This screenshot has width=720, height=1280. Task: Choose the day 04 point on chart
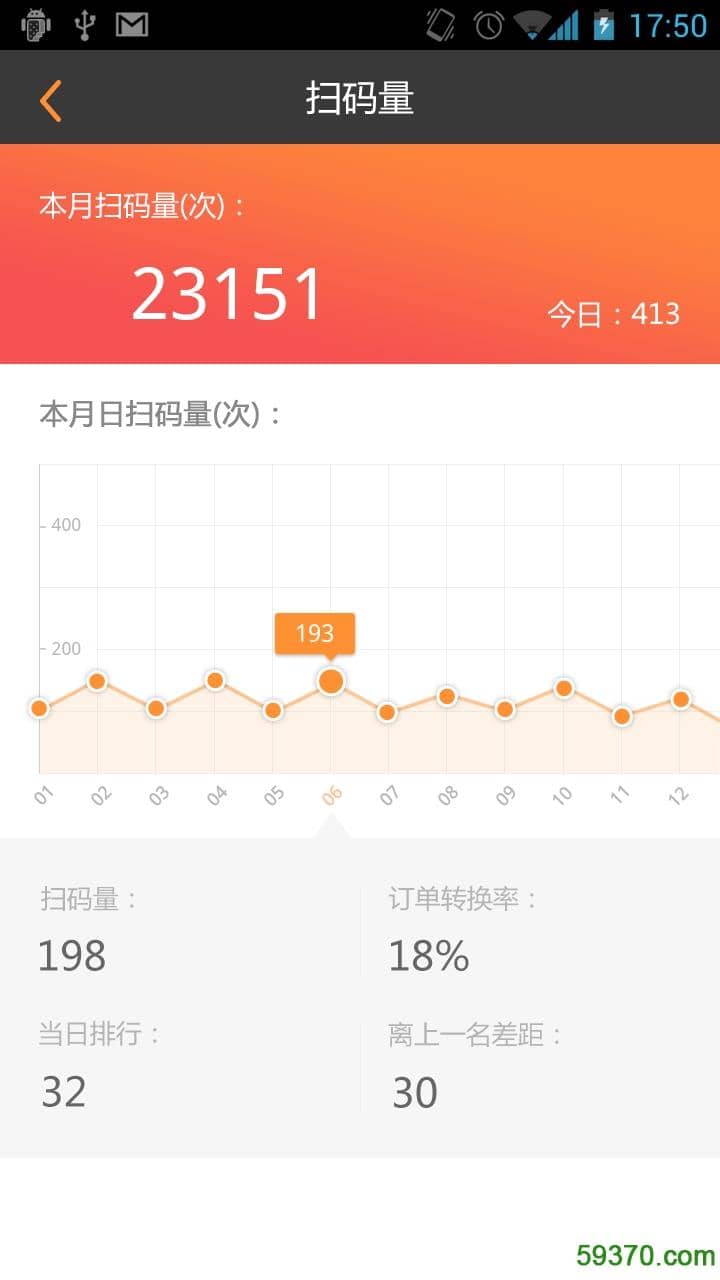click(214, 680)
